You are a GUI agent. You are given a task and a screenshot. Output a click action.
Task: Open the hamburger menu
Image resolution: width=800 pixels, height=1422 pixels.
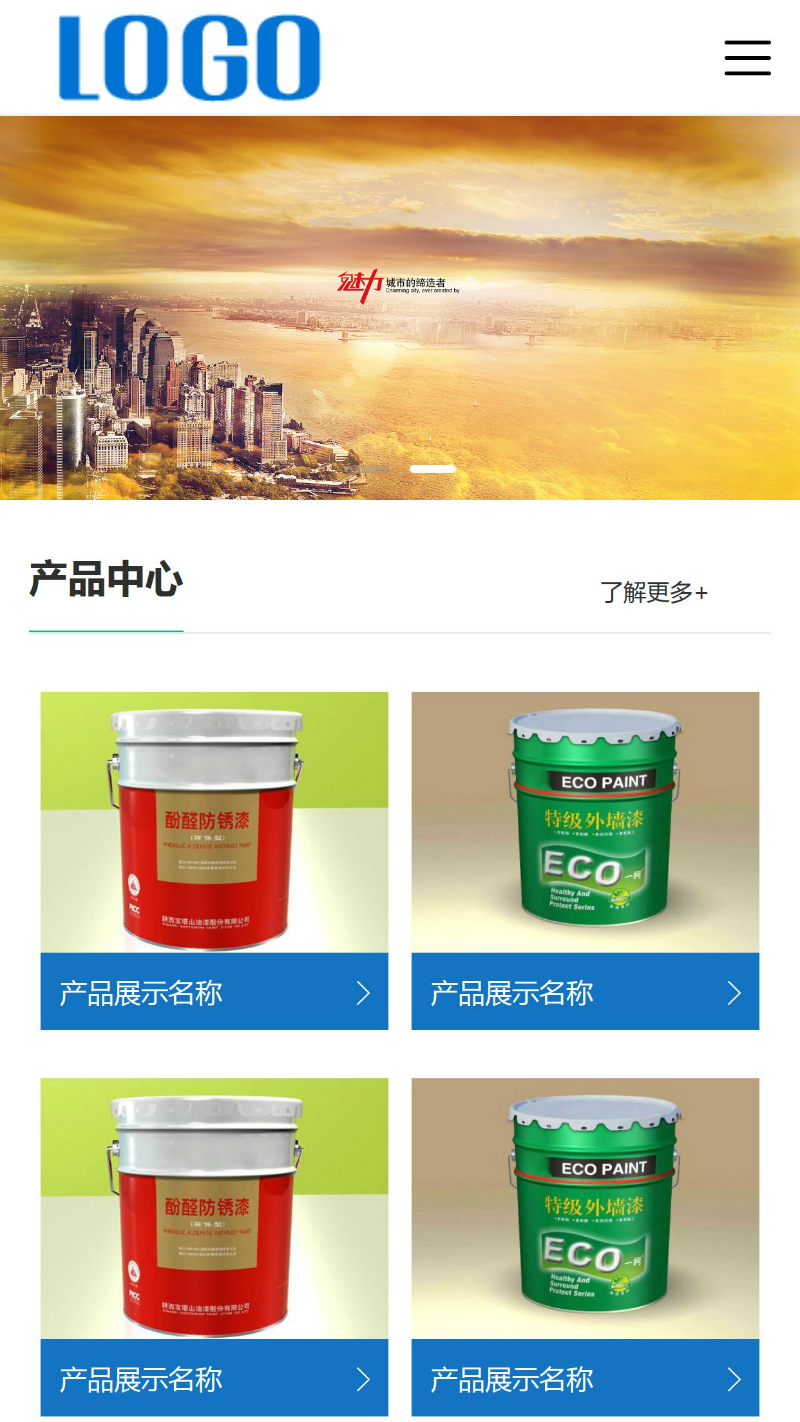747,58
